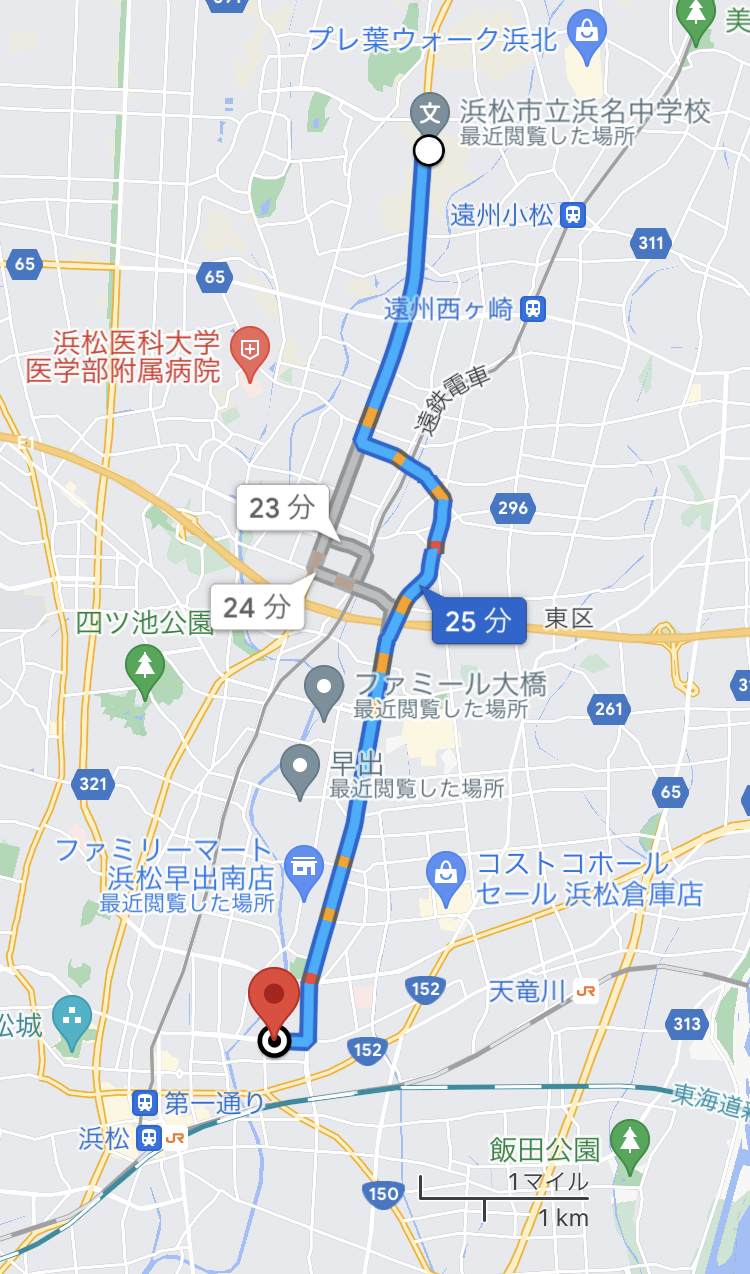
Task: Select the 24 分 alternative route
Action: pos(256,606)
